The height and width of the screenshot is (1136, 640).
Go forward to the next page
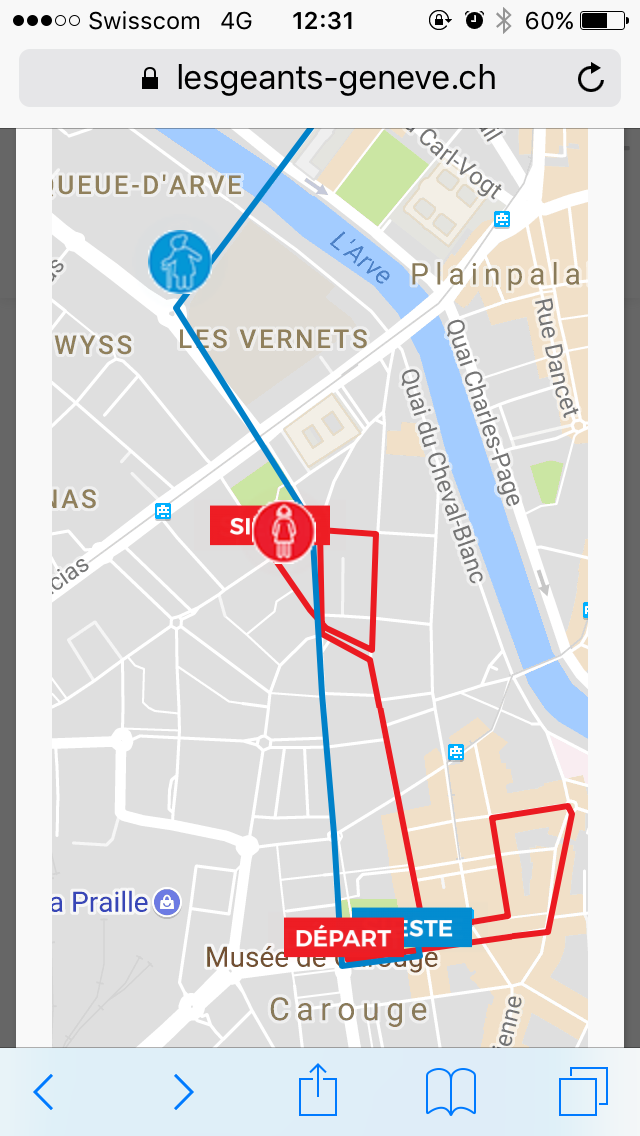point(183,1091)
